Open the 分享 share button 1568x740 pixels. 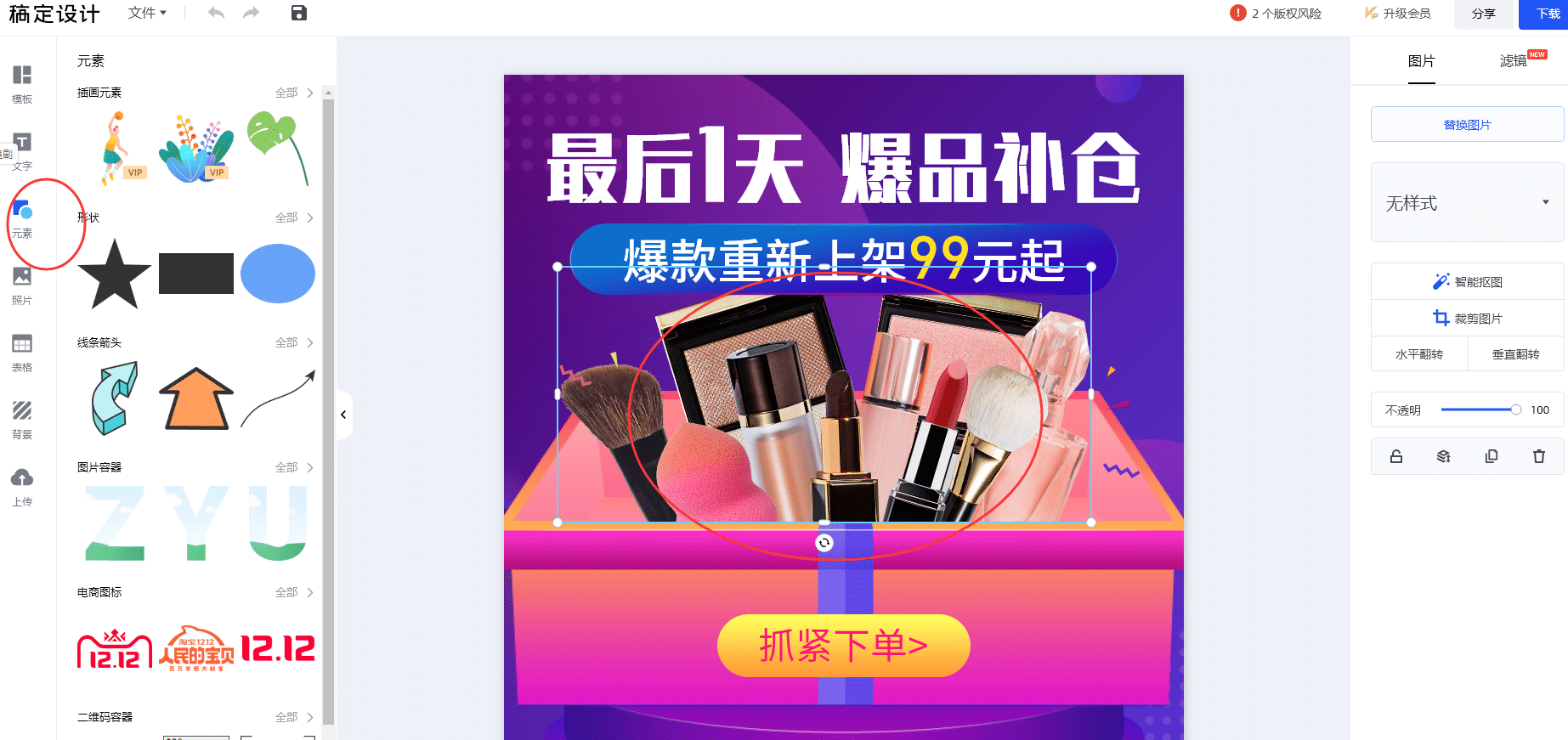[1484, 14]
